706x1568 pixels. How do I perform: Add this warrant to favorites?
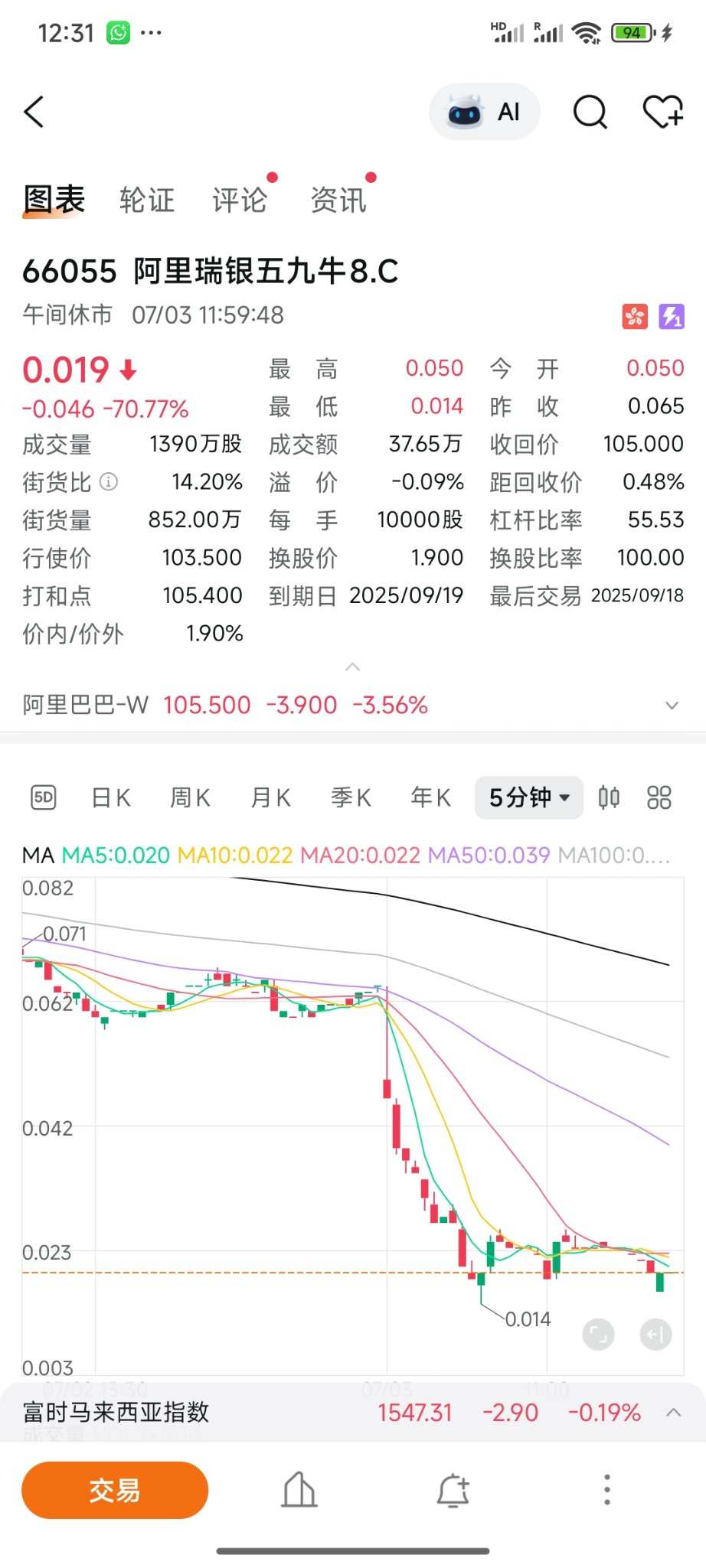pyautogui.click(x=662, y=112)
